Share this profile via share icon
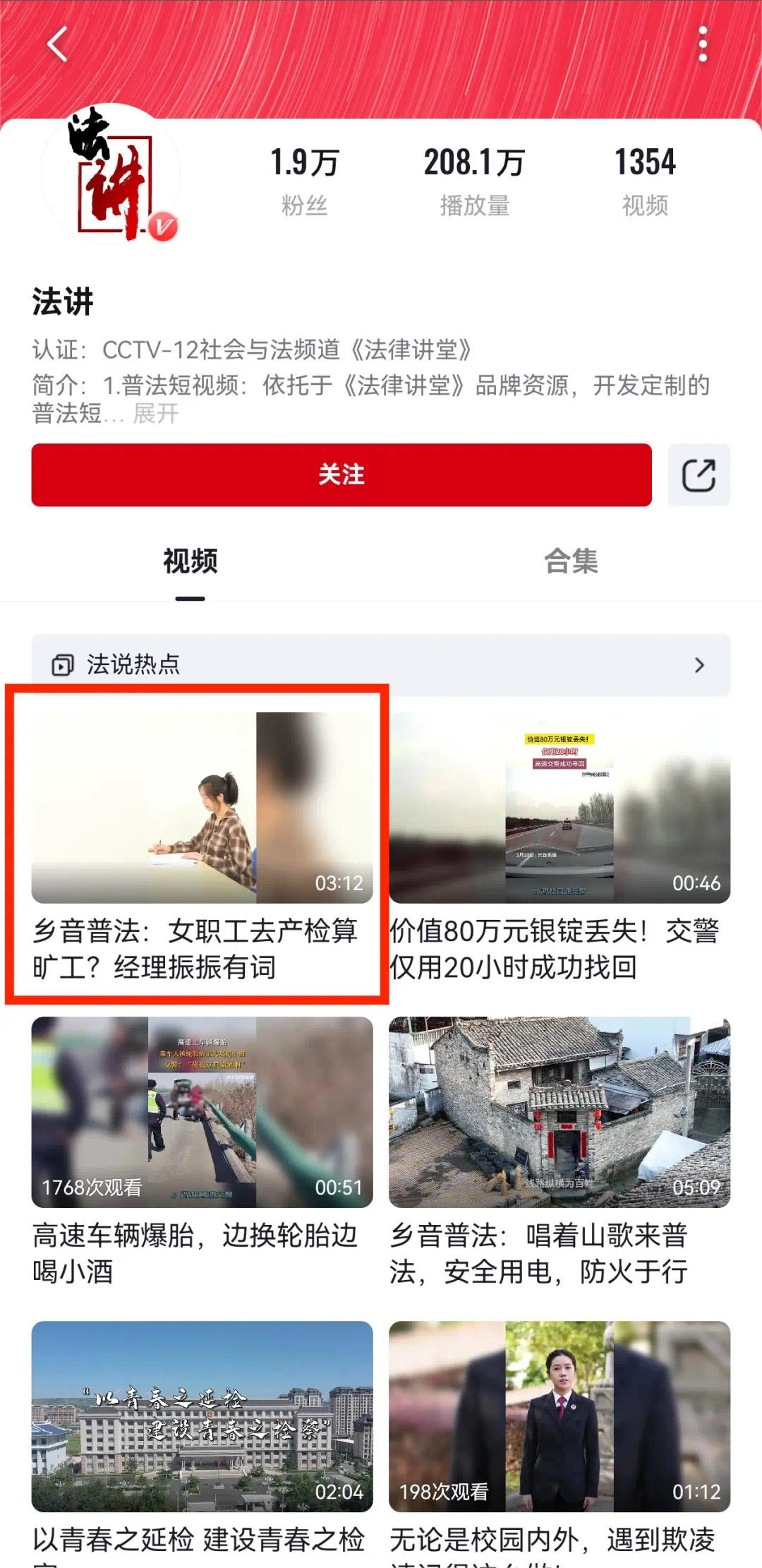Image resolution: width=762 pixels, height=1568 pixels. click(x=698, y=475)
